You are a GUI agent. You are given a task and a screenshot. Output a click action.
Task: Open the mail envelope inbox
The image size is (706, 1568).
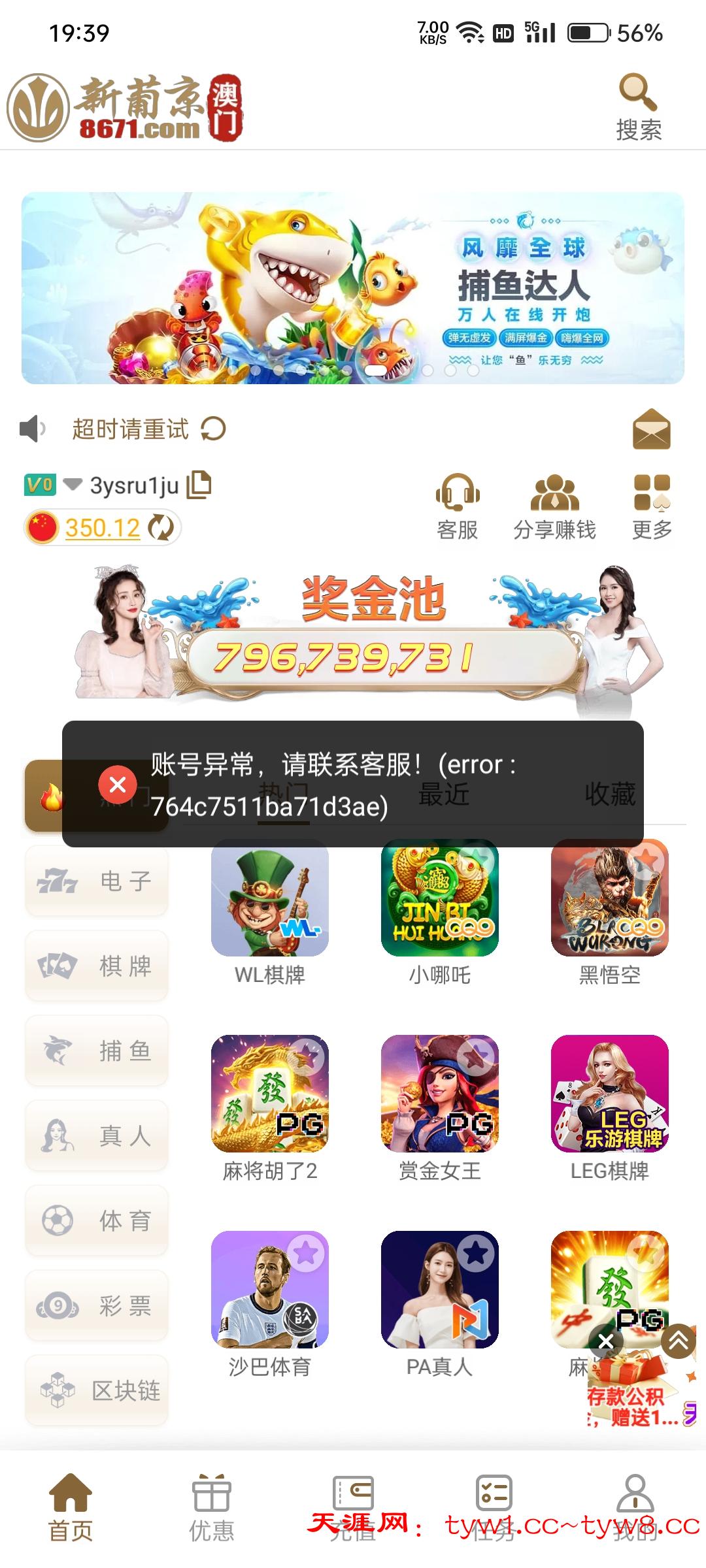(x=651, y=429)
